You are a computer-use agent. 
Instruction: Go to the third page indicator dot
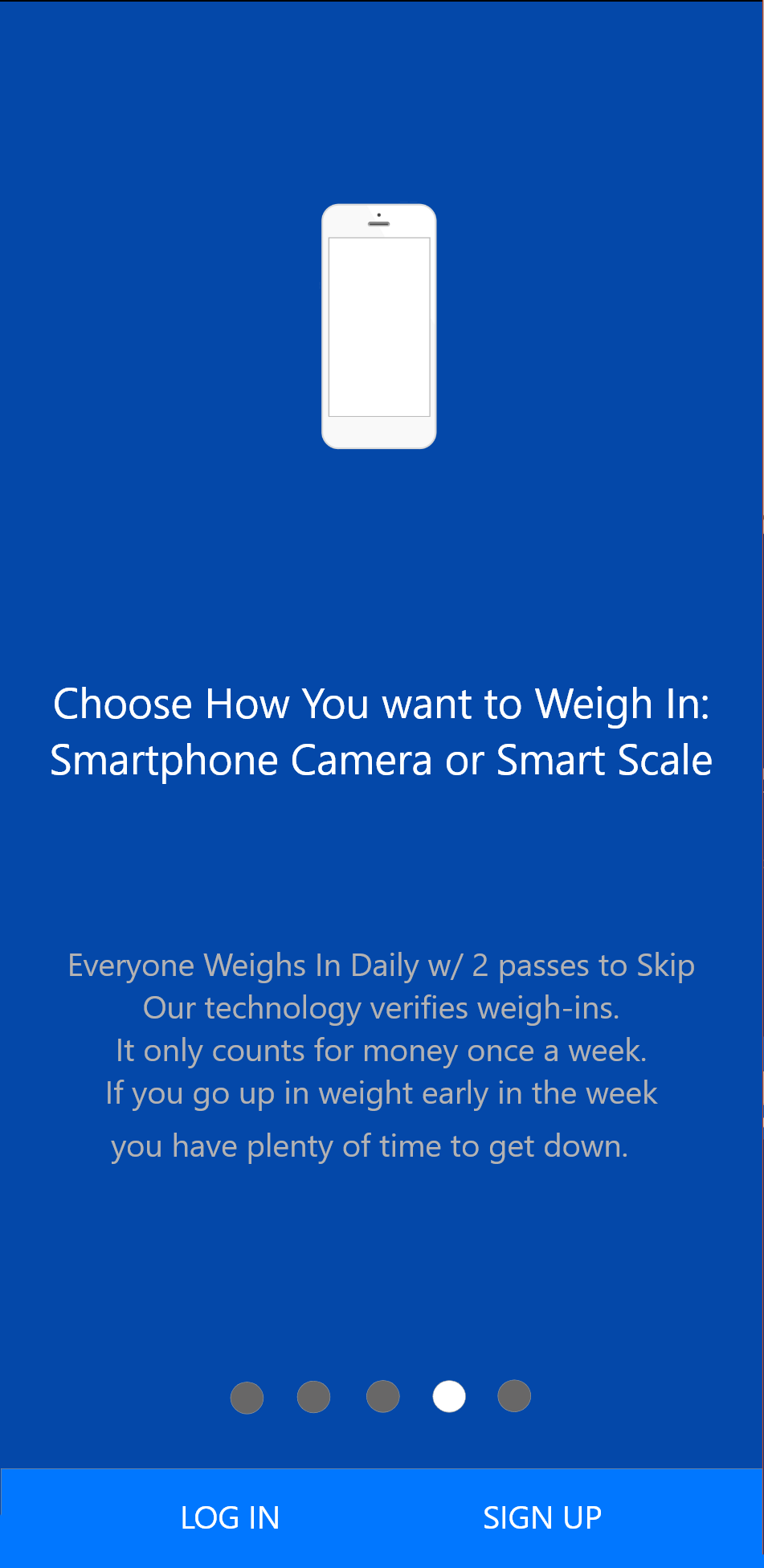[382, 1396]
